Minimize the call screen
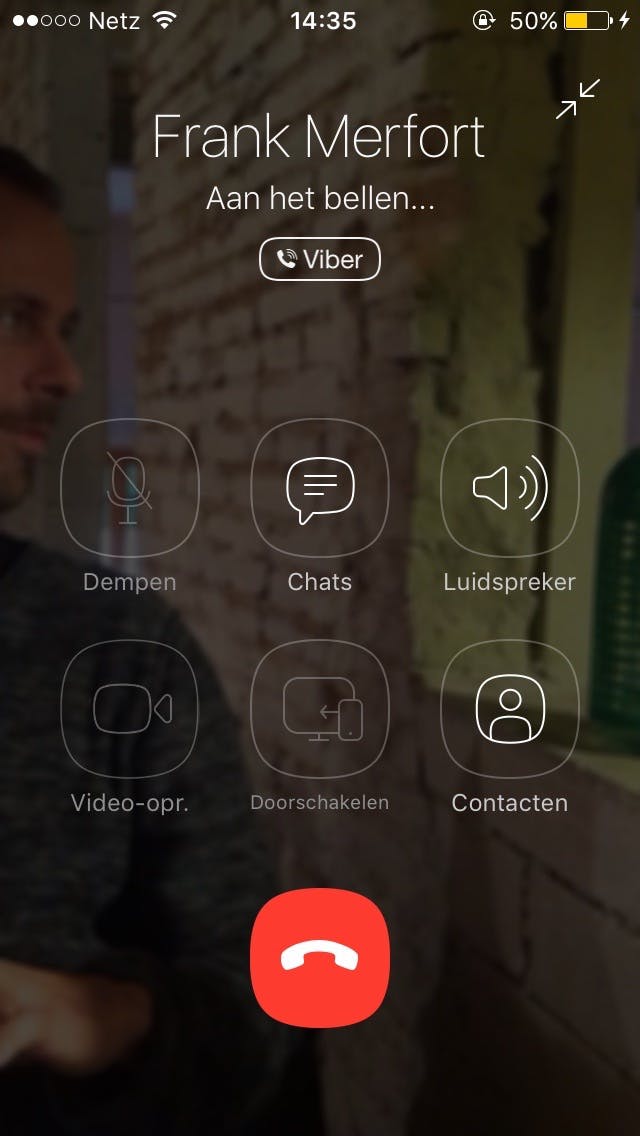The height and width of the screenshot is (1136, 640). 578,99
